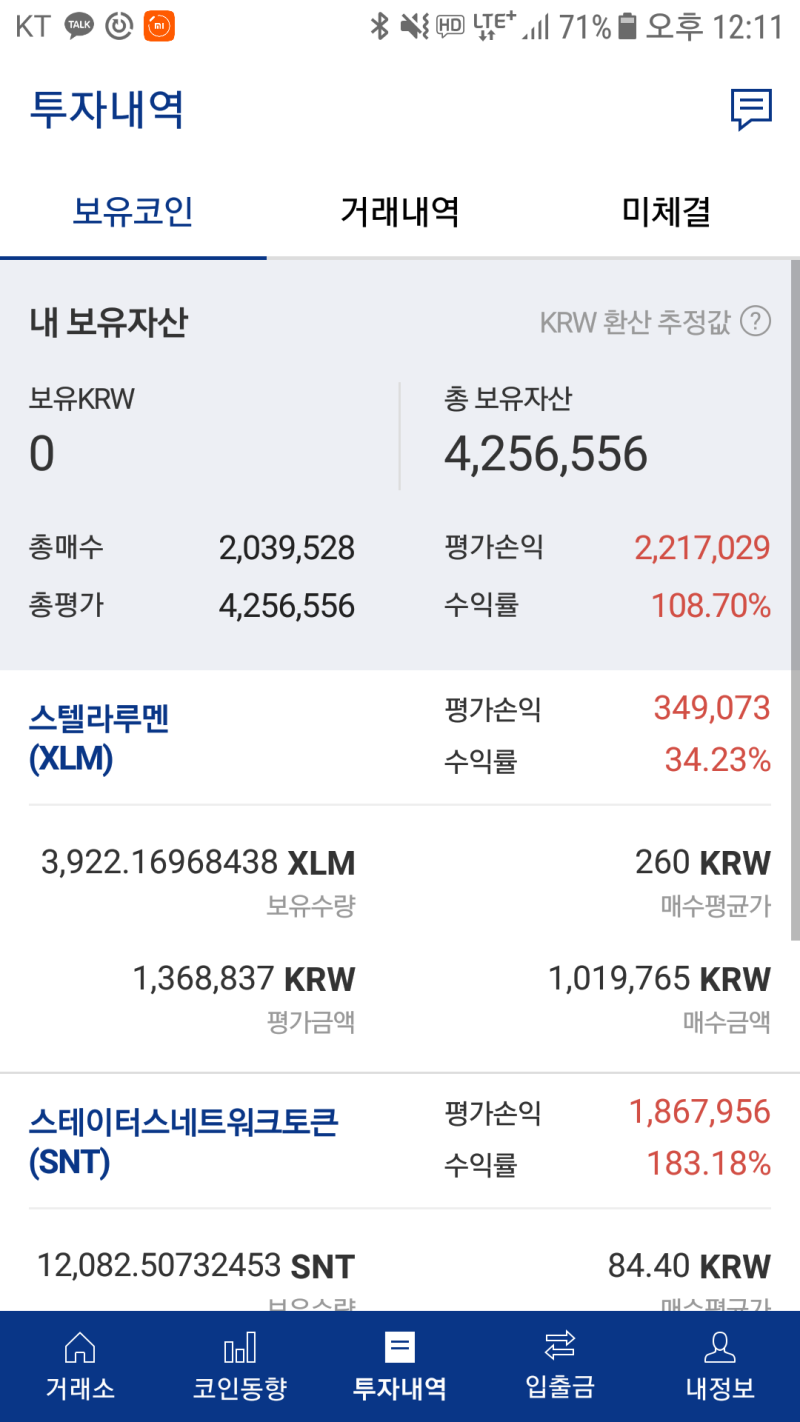Tap the LTE signal indicator

pyautogui.click(x=493, y=27)
